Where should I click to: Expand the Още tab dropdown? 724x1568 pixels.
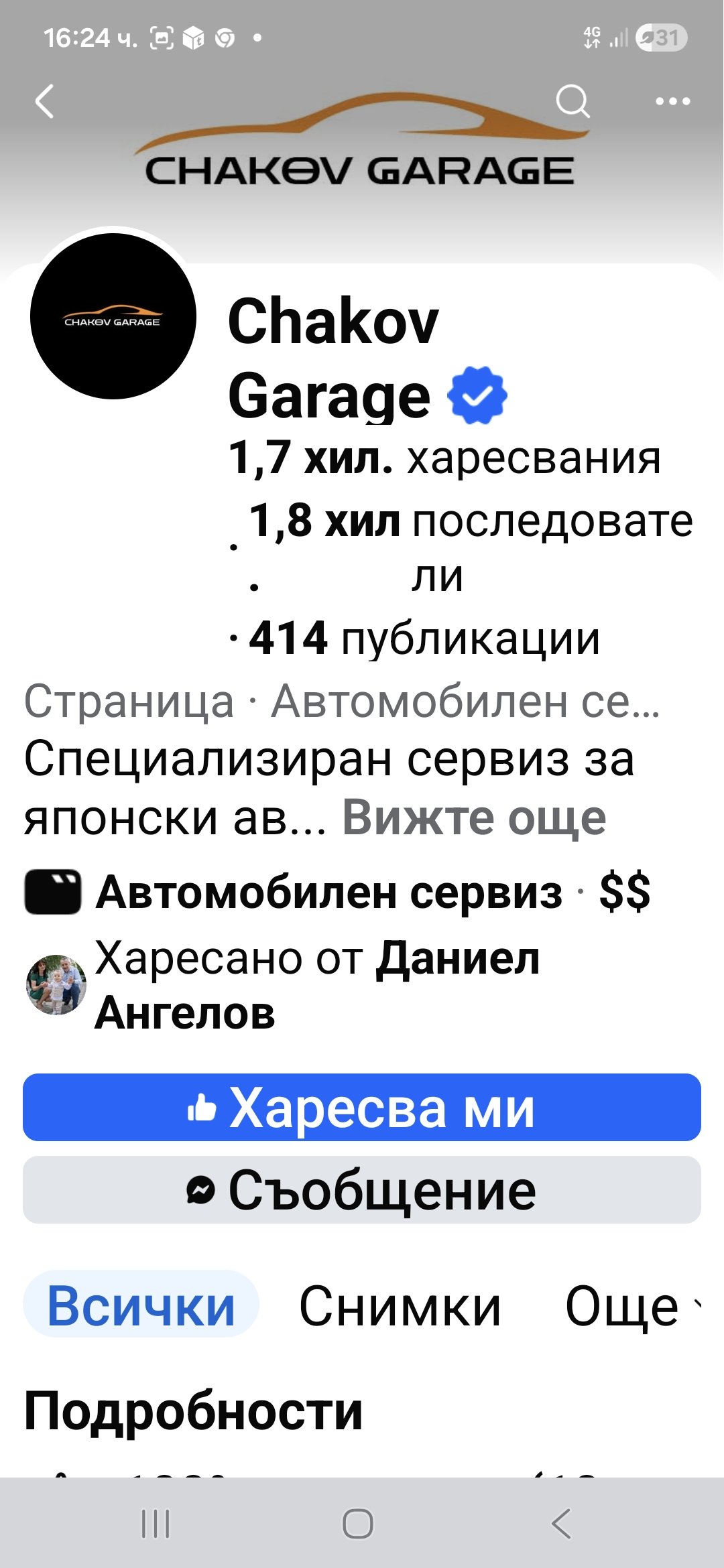[630, 1306]
